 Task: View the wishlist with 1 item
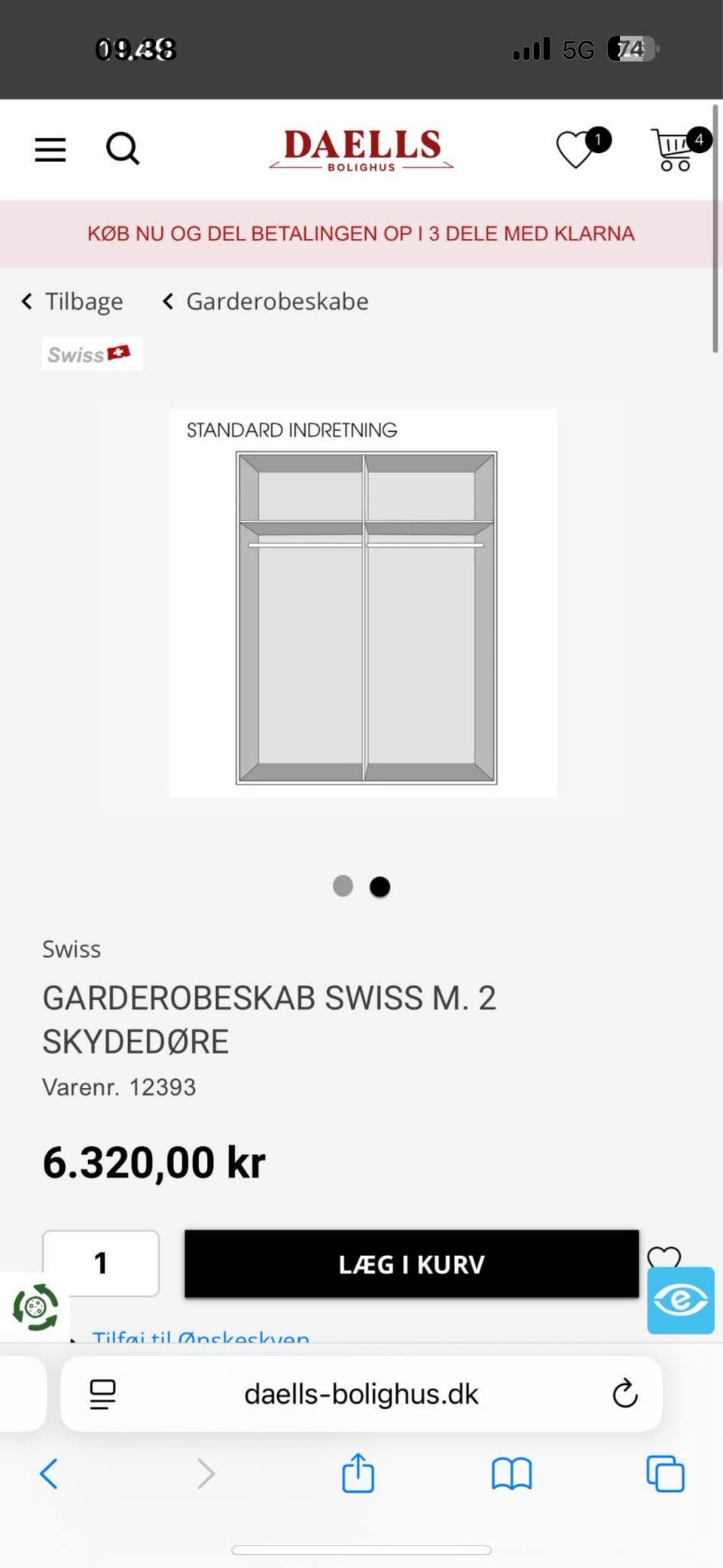pos(576,149)
